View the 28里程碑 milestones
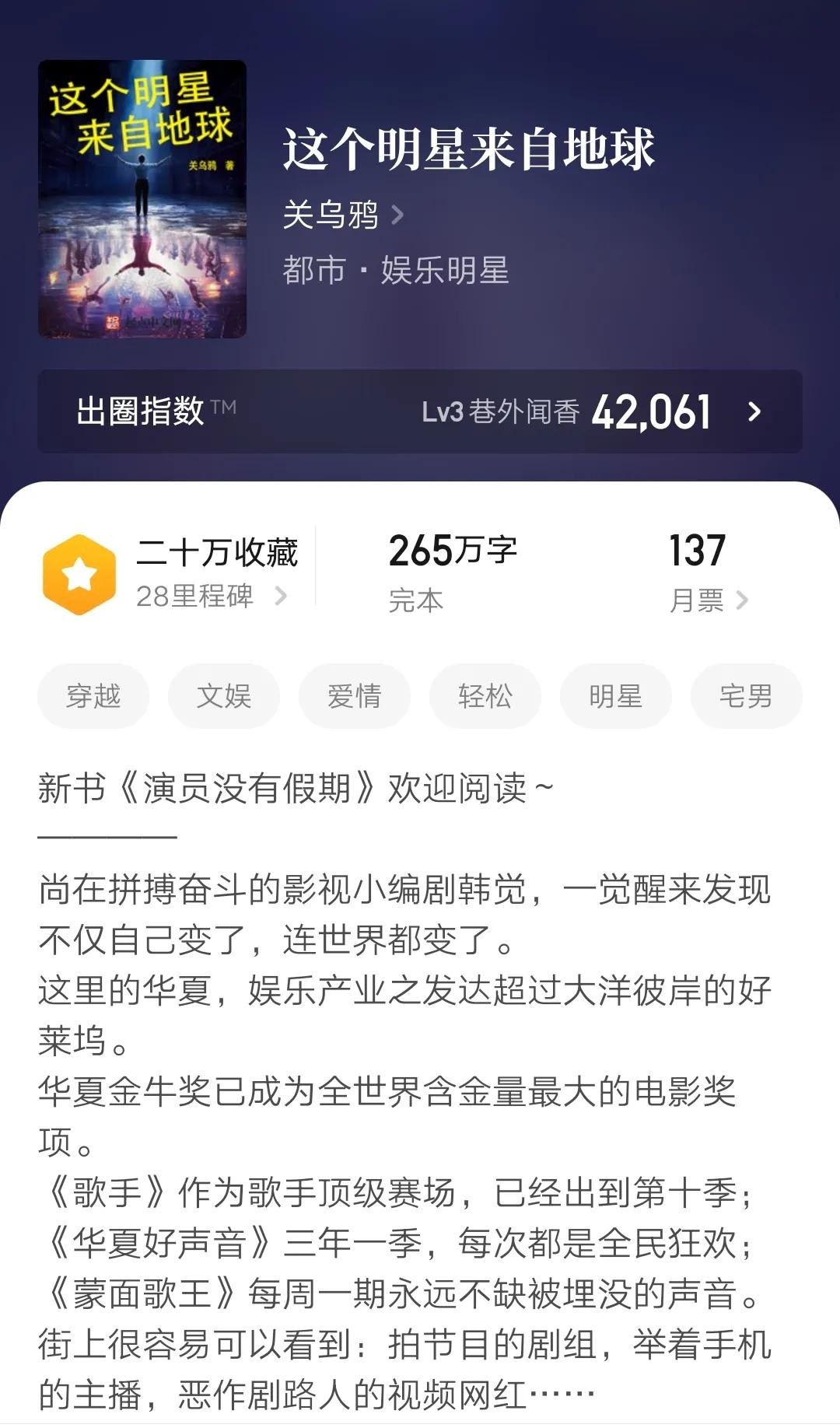Image resolution: width=840 pixels, height=1428 pixels. (x=212, y=597)
